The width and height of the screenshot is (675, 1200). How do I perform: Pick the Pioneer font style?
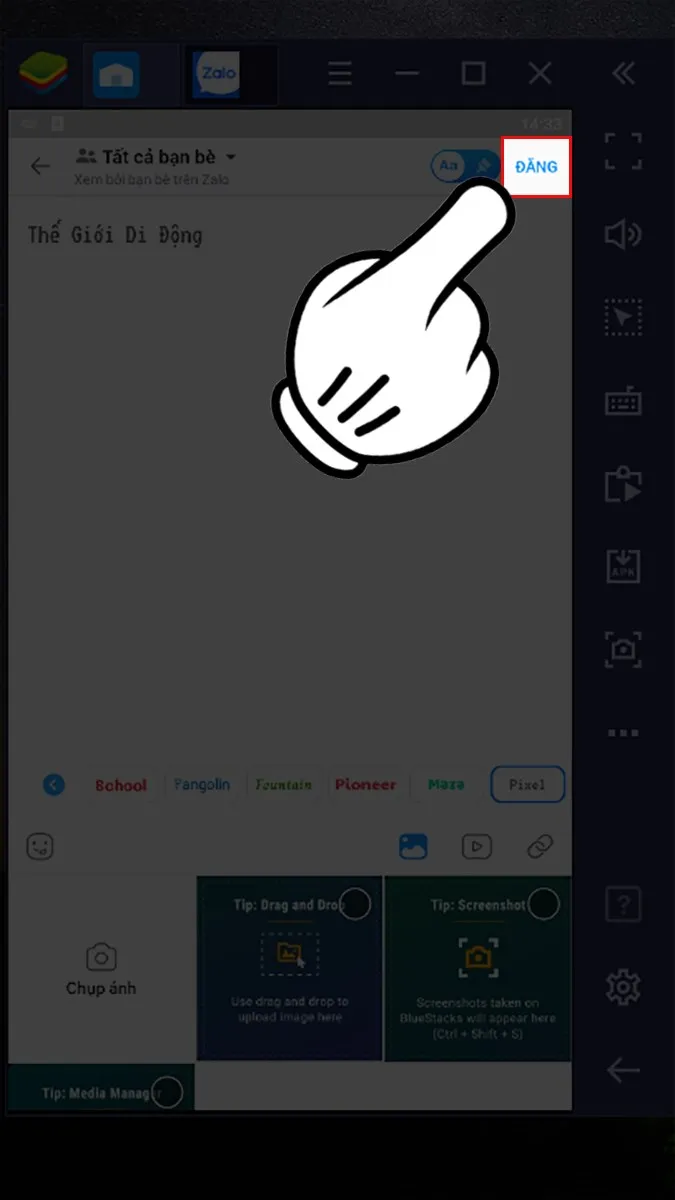[365, 785]
